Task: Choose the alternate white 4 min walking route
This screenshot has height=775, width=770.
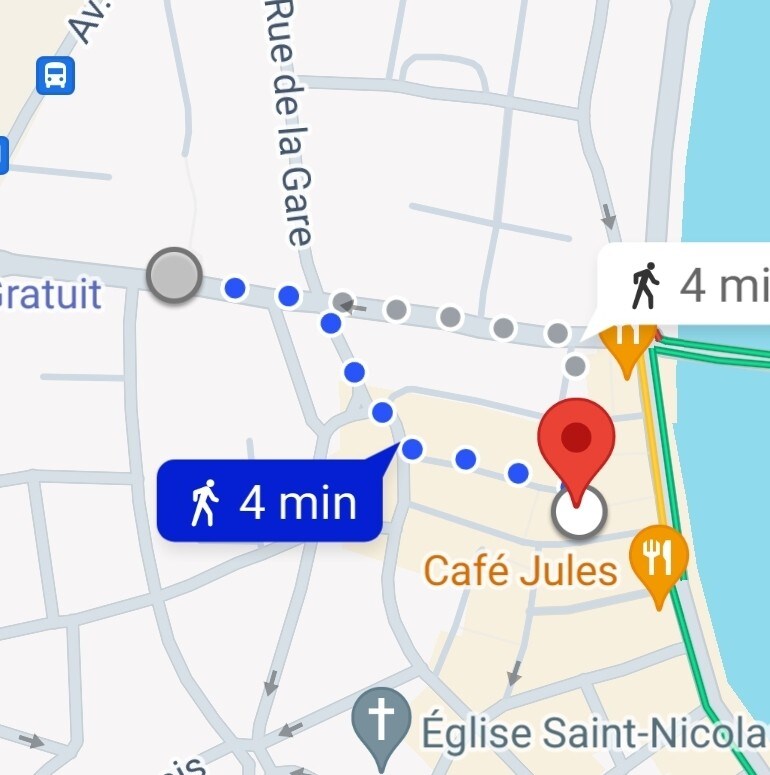Action: [x=687, y=285]
